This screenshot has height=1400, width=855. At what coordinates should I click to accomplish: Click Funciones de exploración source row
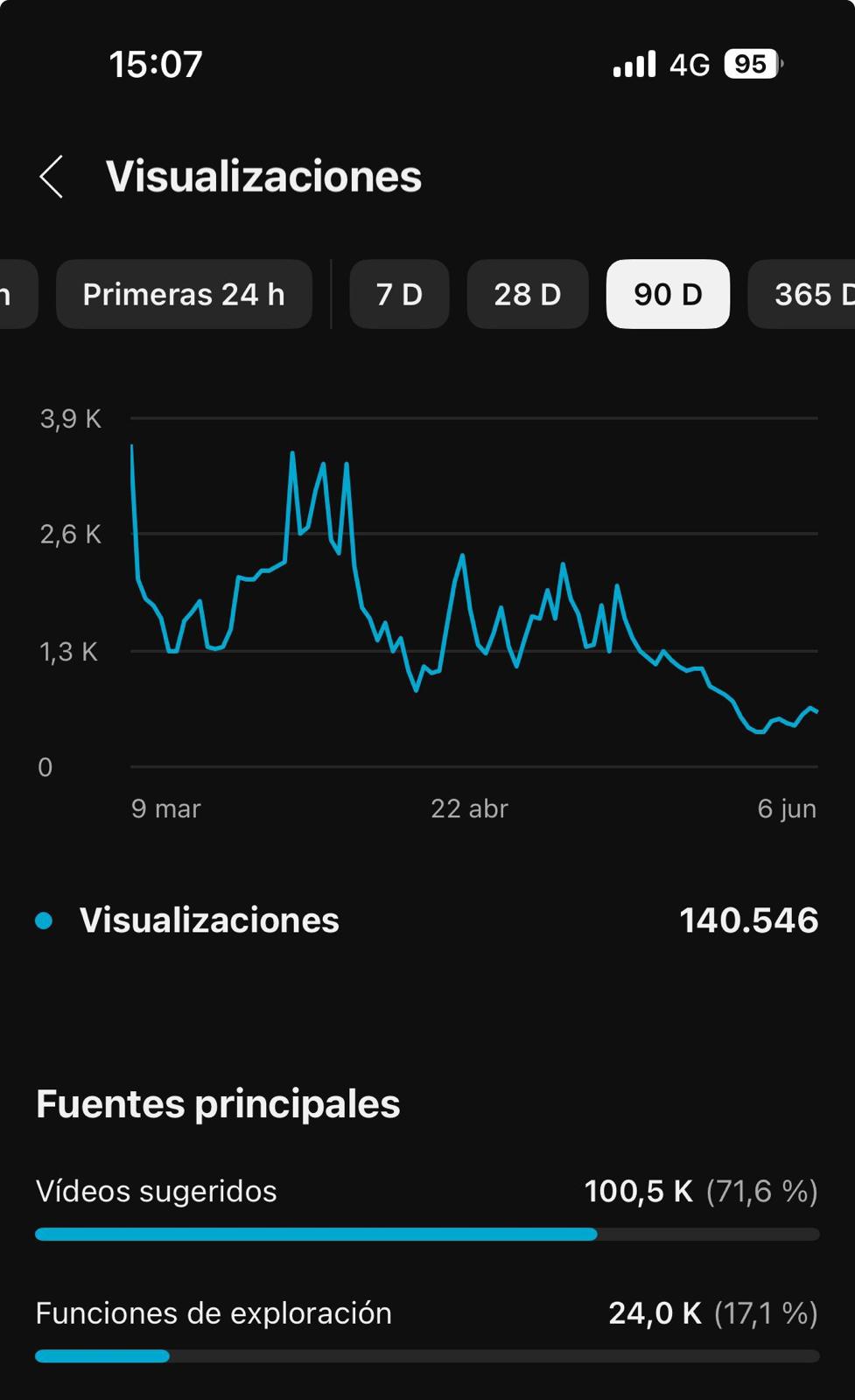tap(213, 1312)
